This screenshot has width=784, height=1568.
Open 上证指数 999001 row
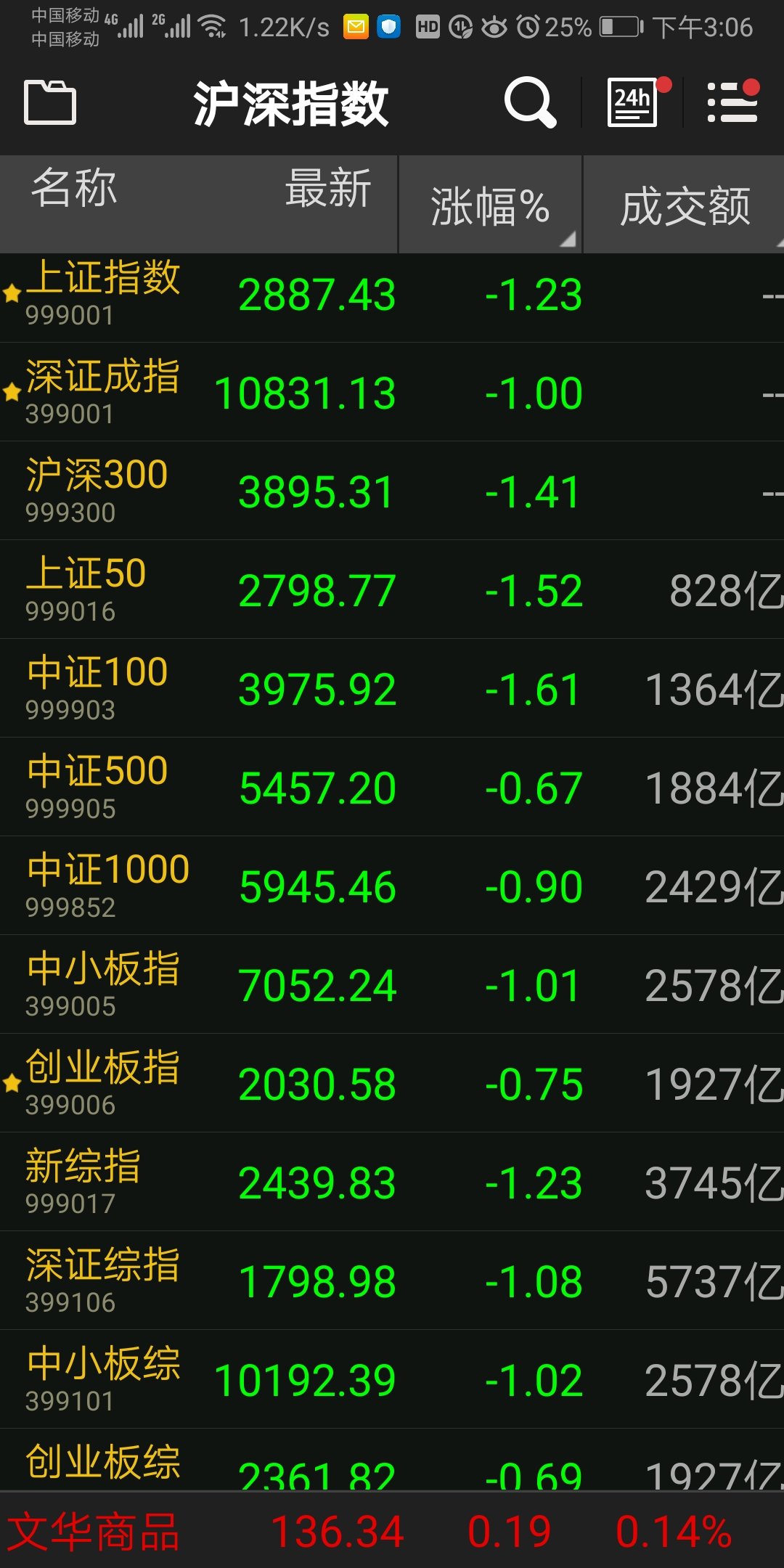(392, 295)
